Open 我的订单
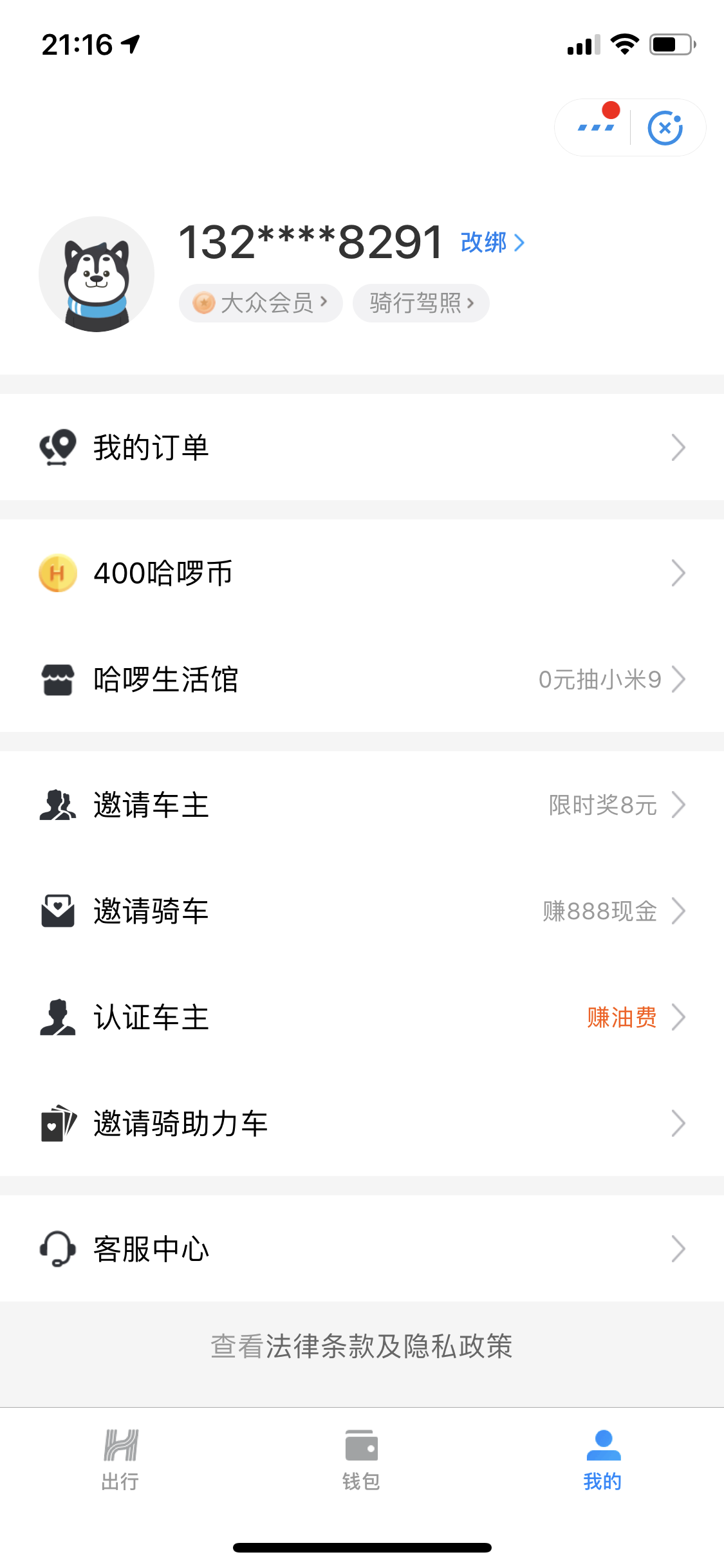This screenshot has height=1568, width=724. [x=362, y=447]
